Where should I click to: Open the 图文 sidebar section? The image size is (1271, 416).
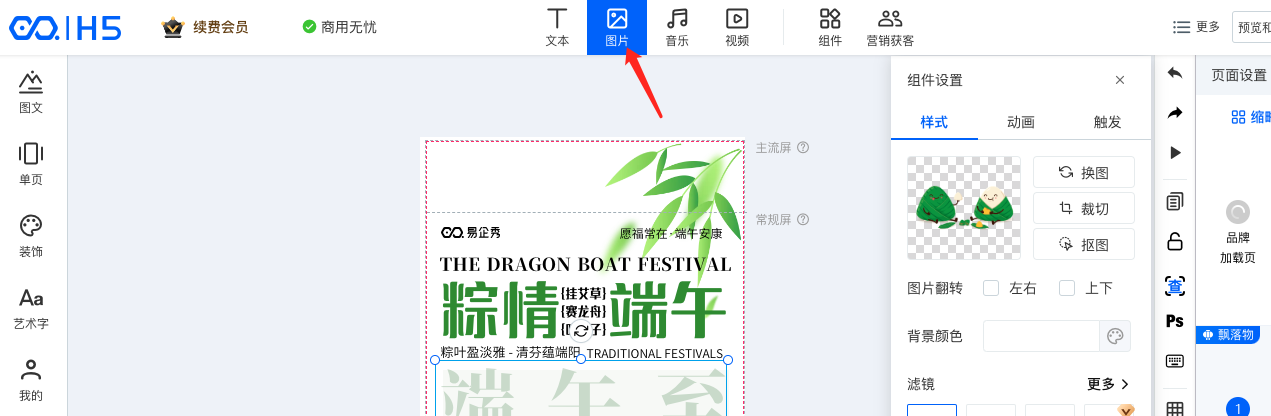coord(31,93)
